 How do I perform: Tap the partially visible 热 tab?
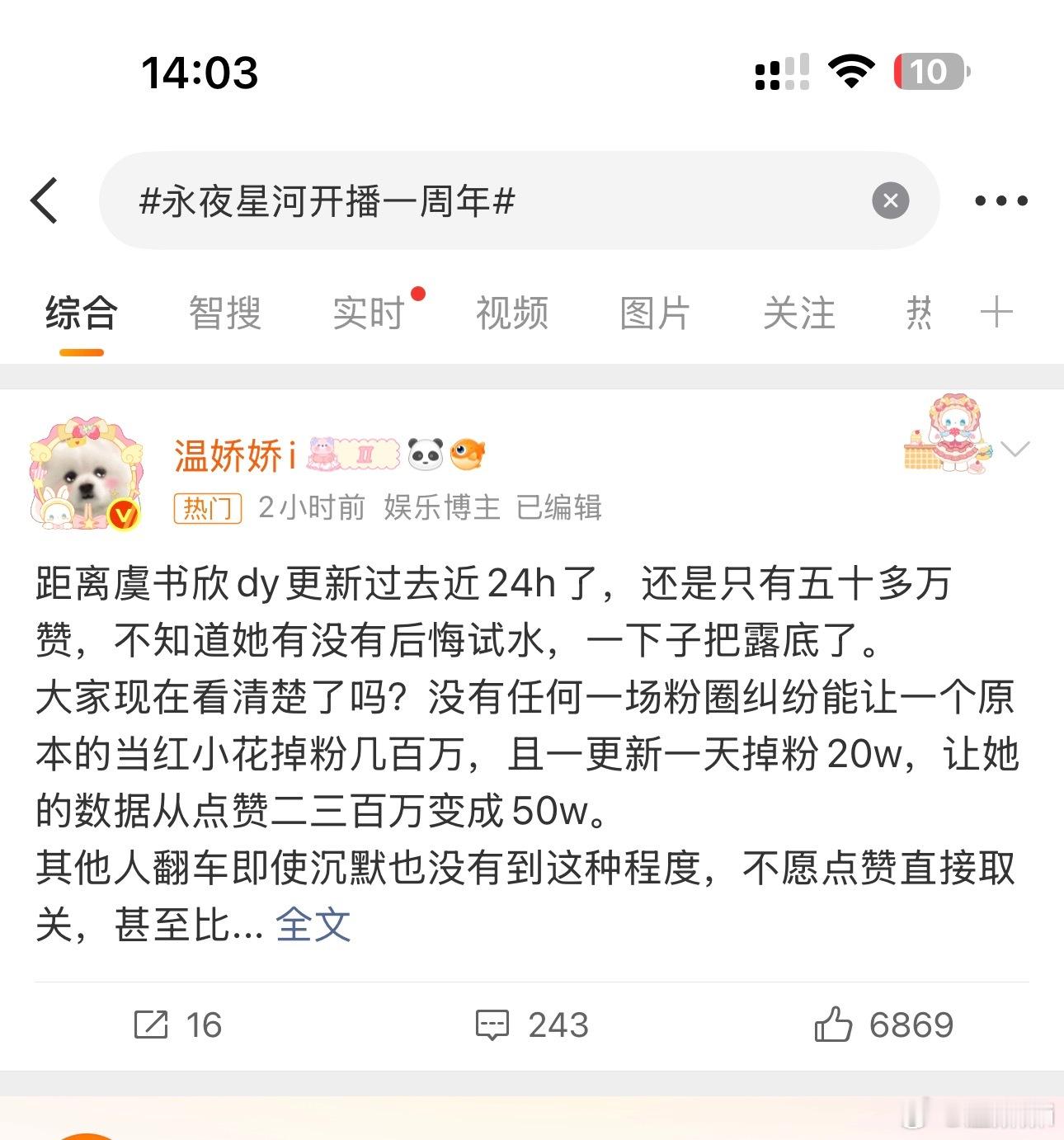click(x=921, y=313)
